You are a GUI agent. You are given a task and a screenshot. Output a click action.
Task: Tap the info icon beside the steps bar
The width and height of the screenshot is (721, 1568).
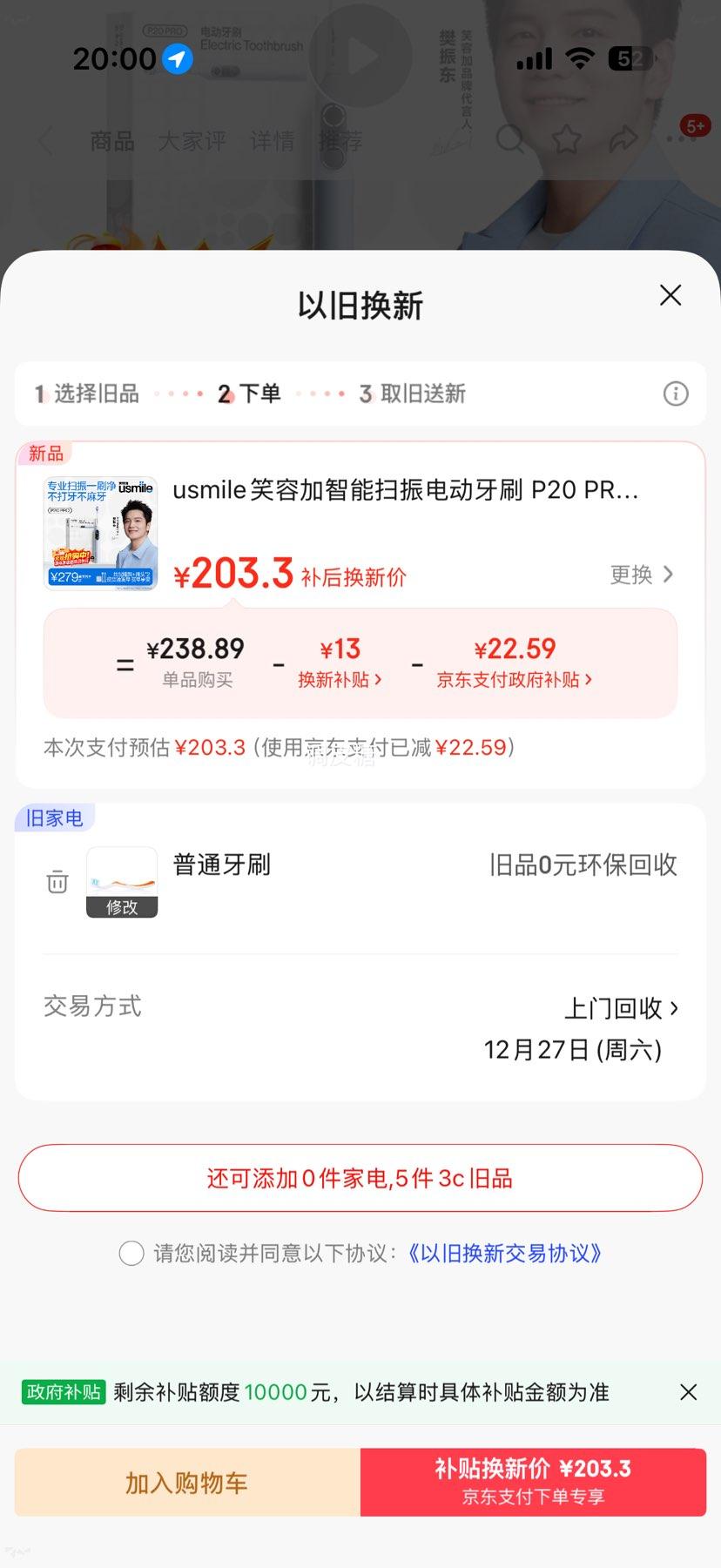(x=676, y=394)
